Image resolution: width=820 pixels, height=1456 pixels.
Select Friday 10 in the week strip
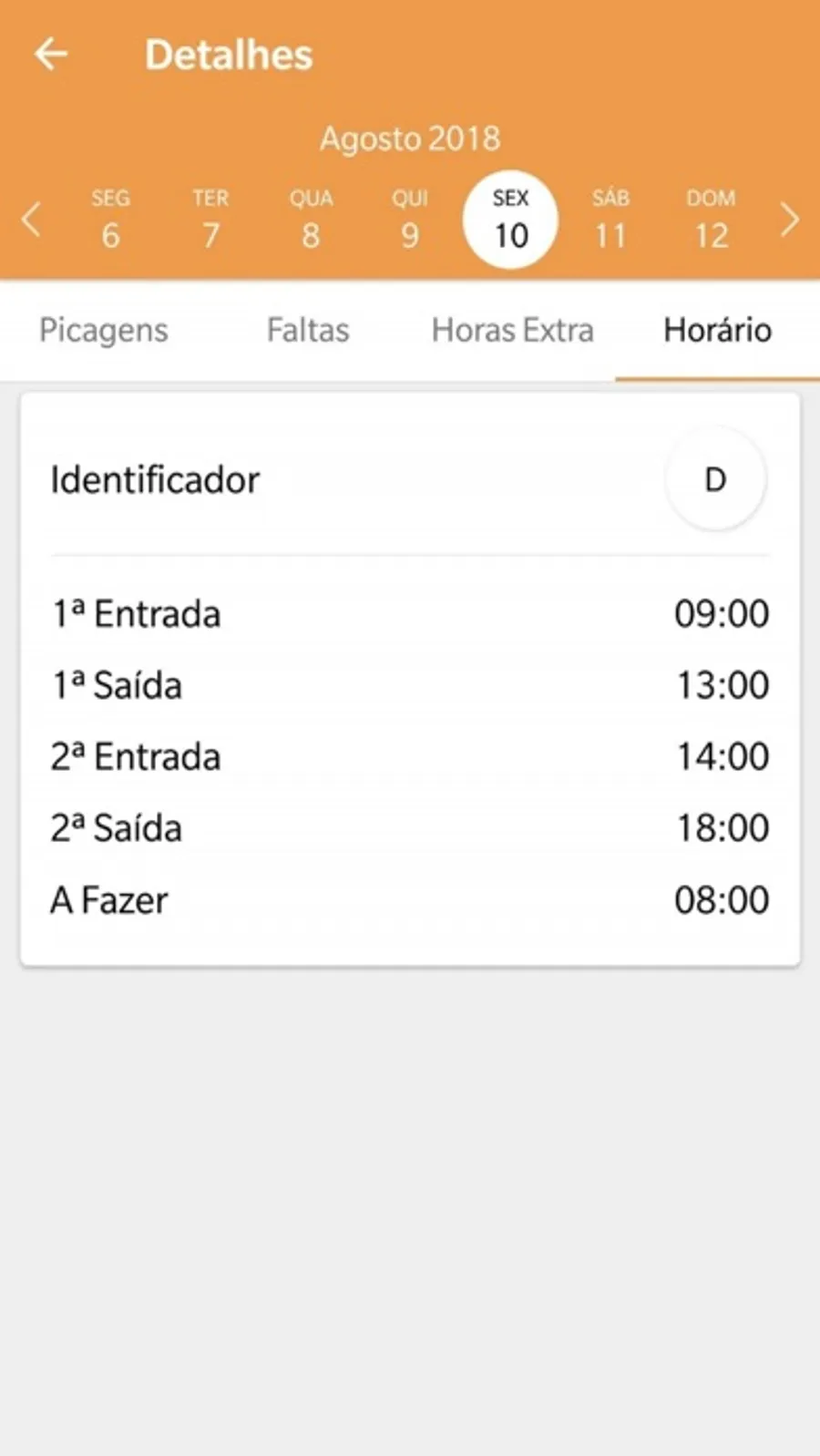pyautogui.click(x=510, y=219)
